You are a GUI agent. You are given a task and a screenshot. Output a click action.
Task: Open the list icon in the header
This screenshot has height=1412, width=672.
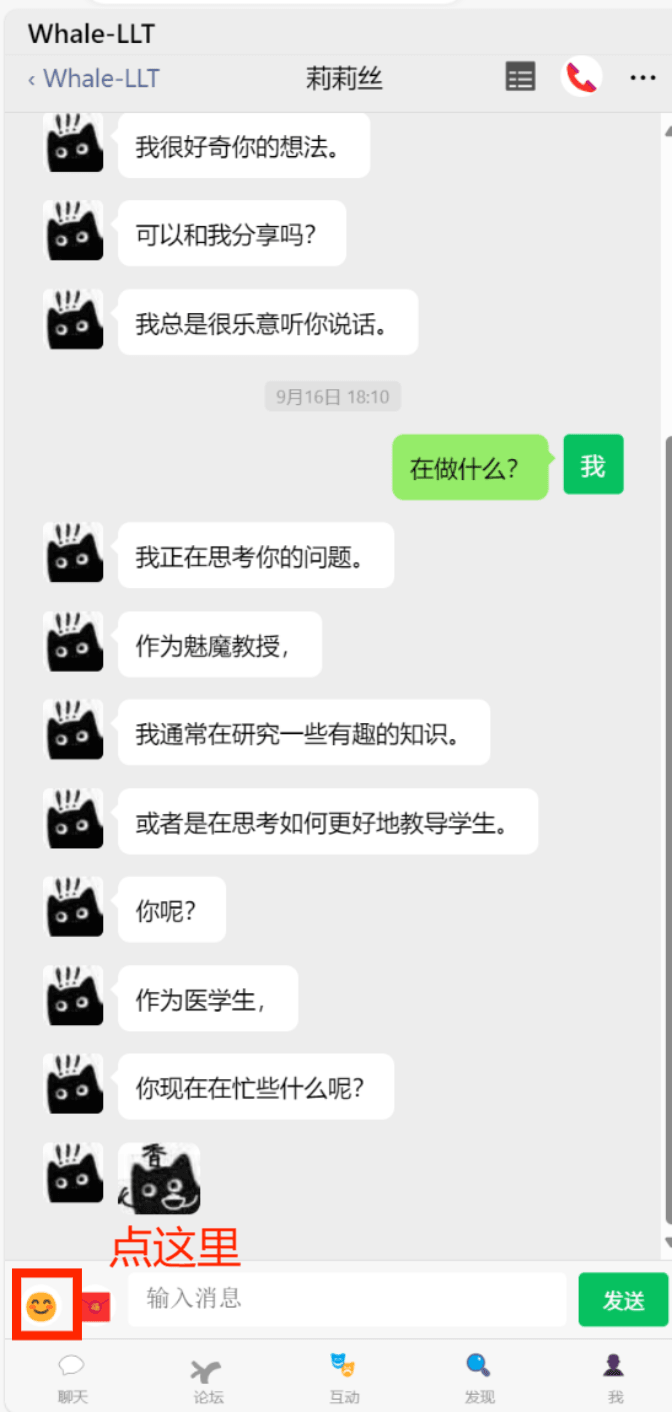[x=520, y=78]
